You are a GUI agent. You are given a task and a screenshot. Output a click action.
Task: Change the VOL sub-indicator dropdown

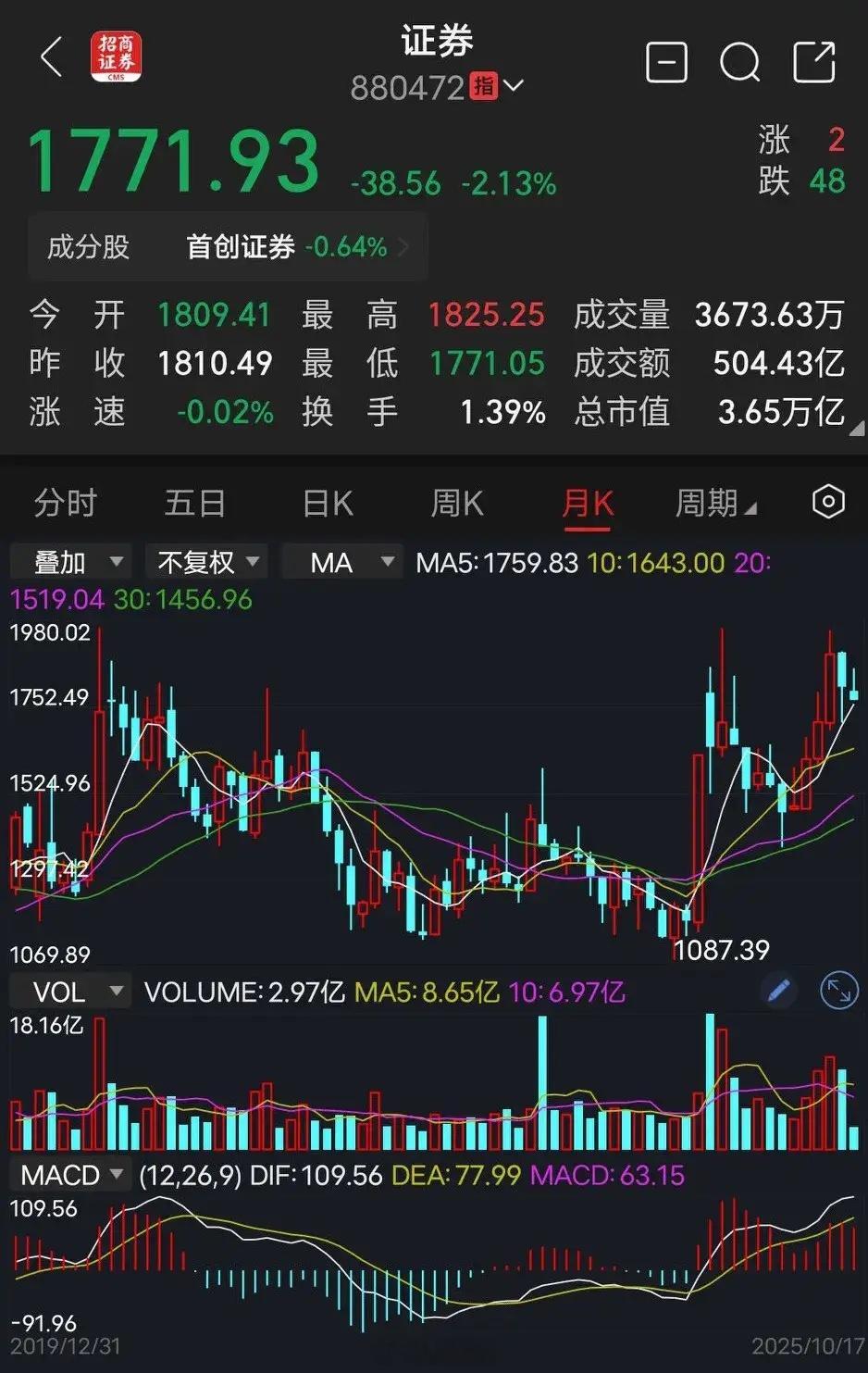click(x=69, y=992)
